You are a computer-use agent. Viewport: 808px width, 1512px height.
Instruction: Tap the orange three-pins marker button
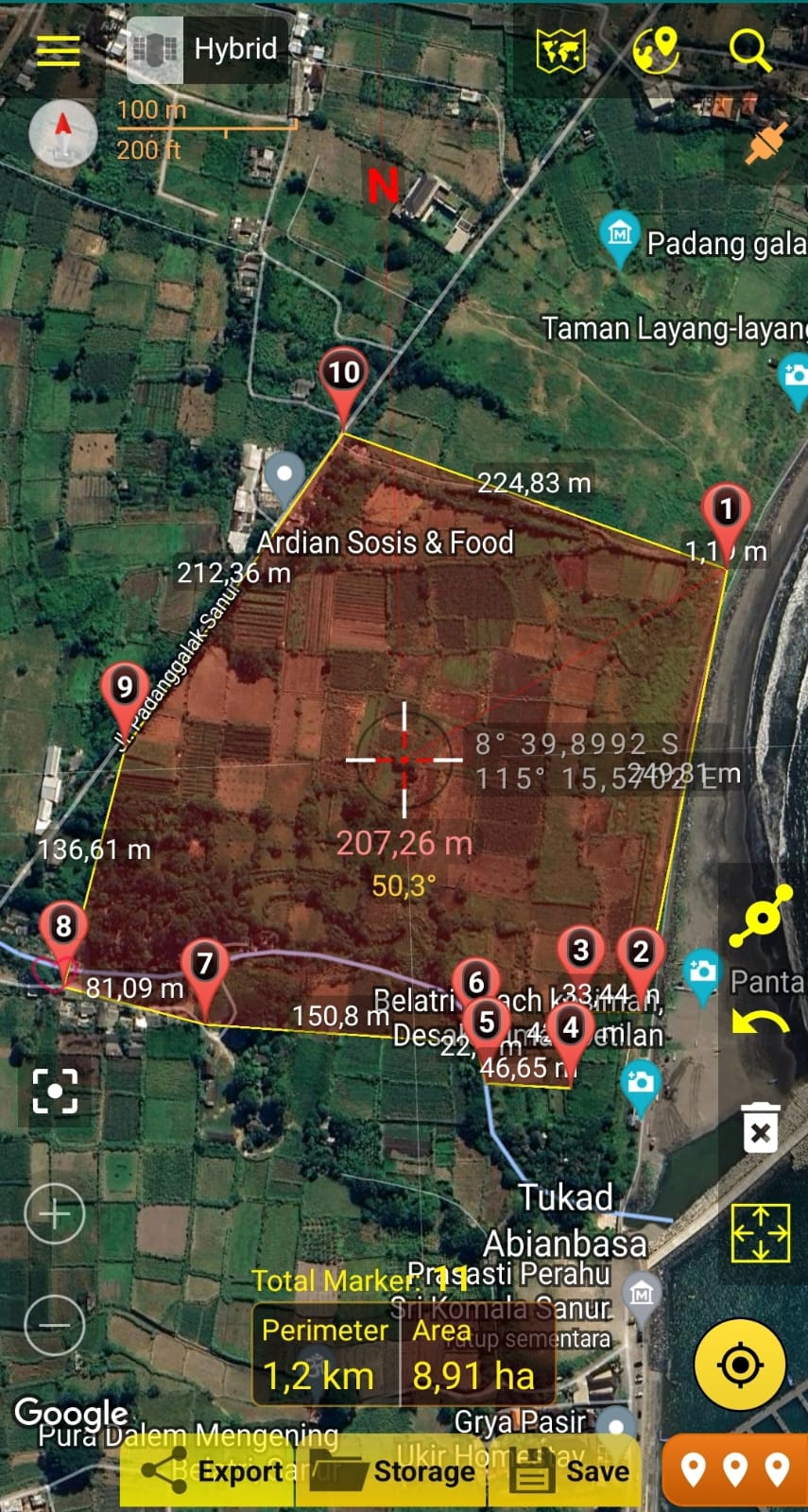pyautogui.click(x=735, y=1469)
